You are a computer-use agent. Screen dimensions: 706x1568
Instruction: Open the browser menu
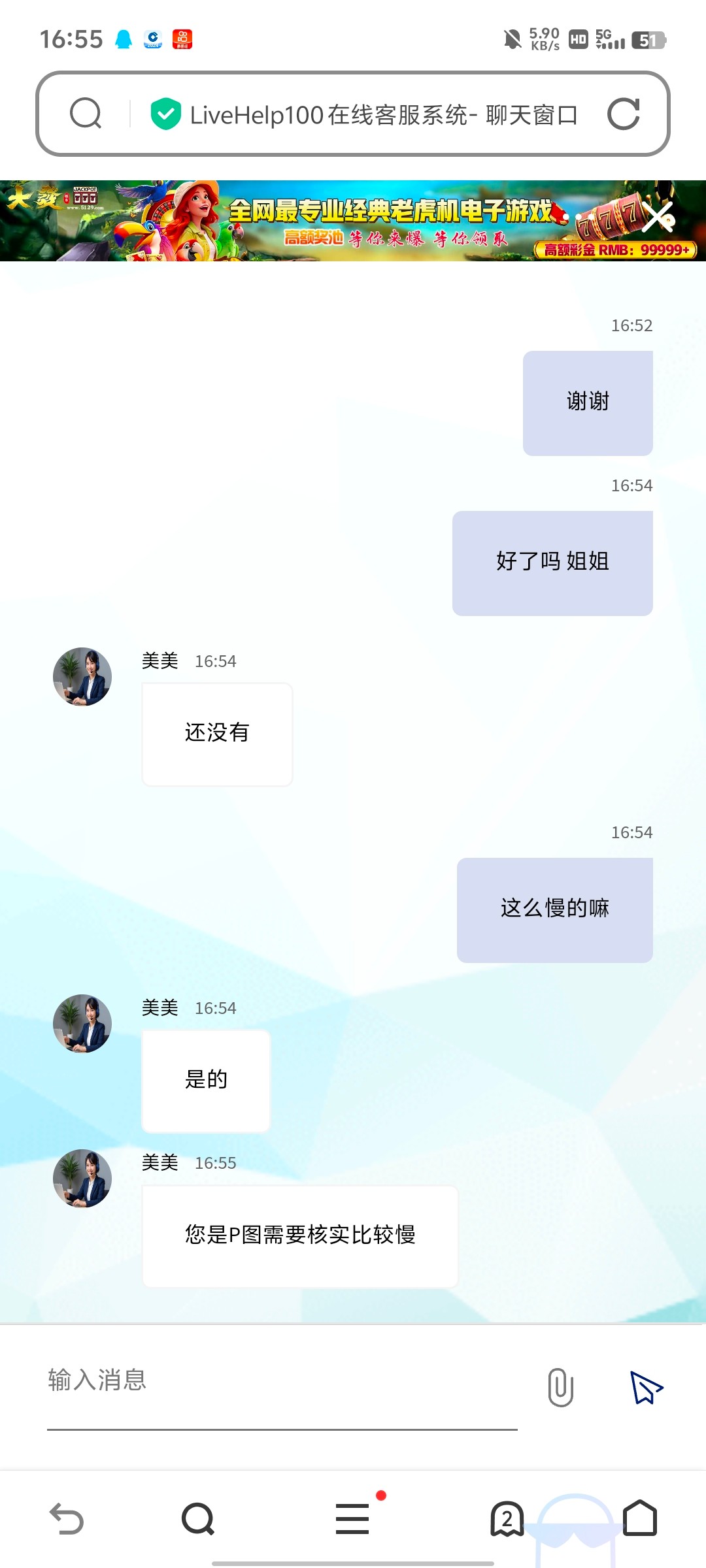click(x=352, y=1518)
